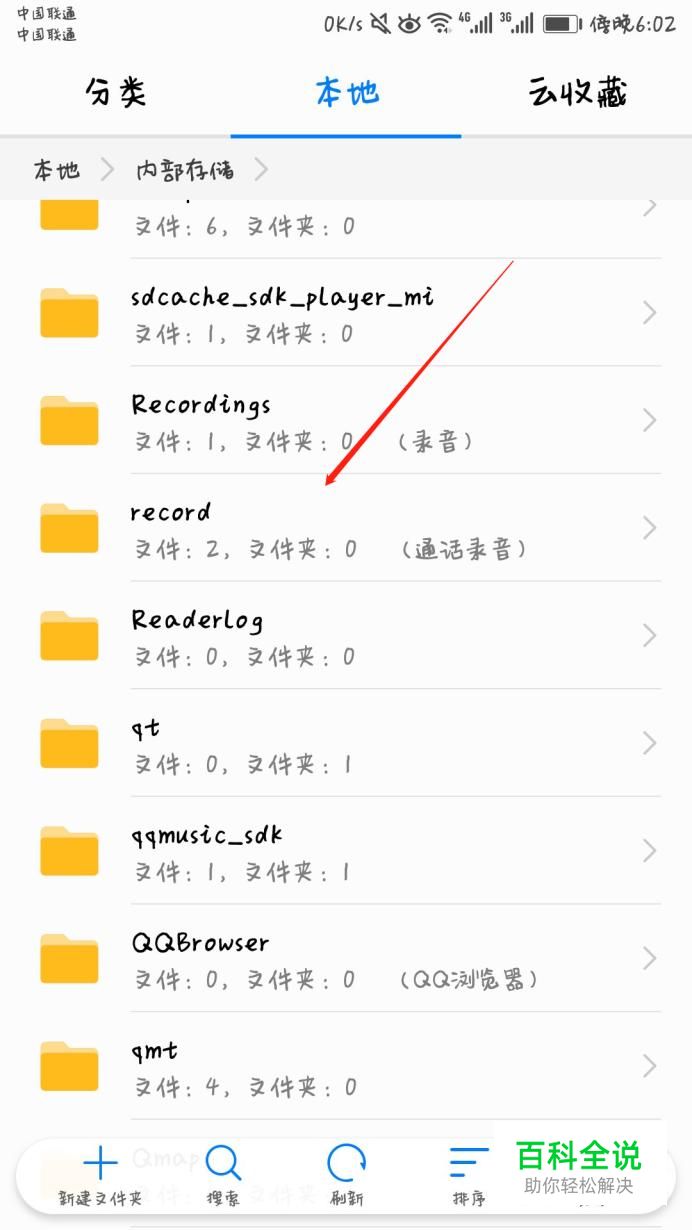Open the 云收藏 tab
Screen dimensions: 692x1230
point(577,93)
